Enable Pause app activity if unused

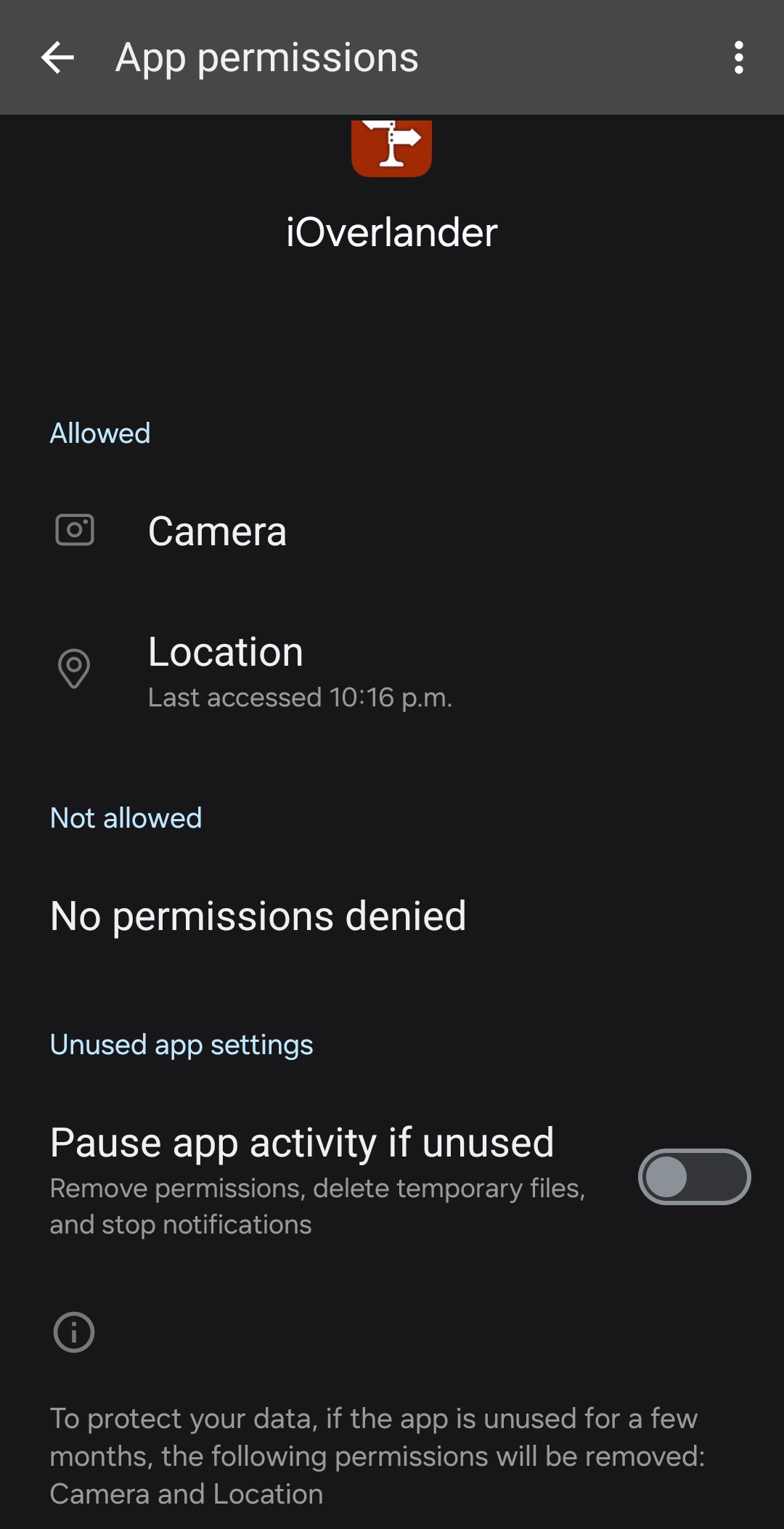pos(693,1176)
